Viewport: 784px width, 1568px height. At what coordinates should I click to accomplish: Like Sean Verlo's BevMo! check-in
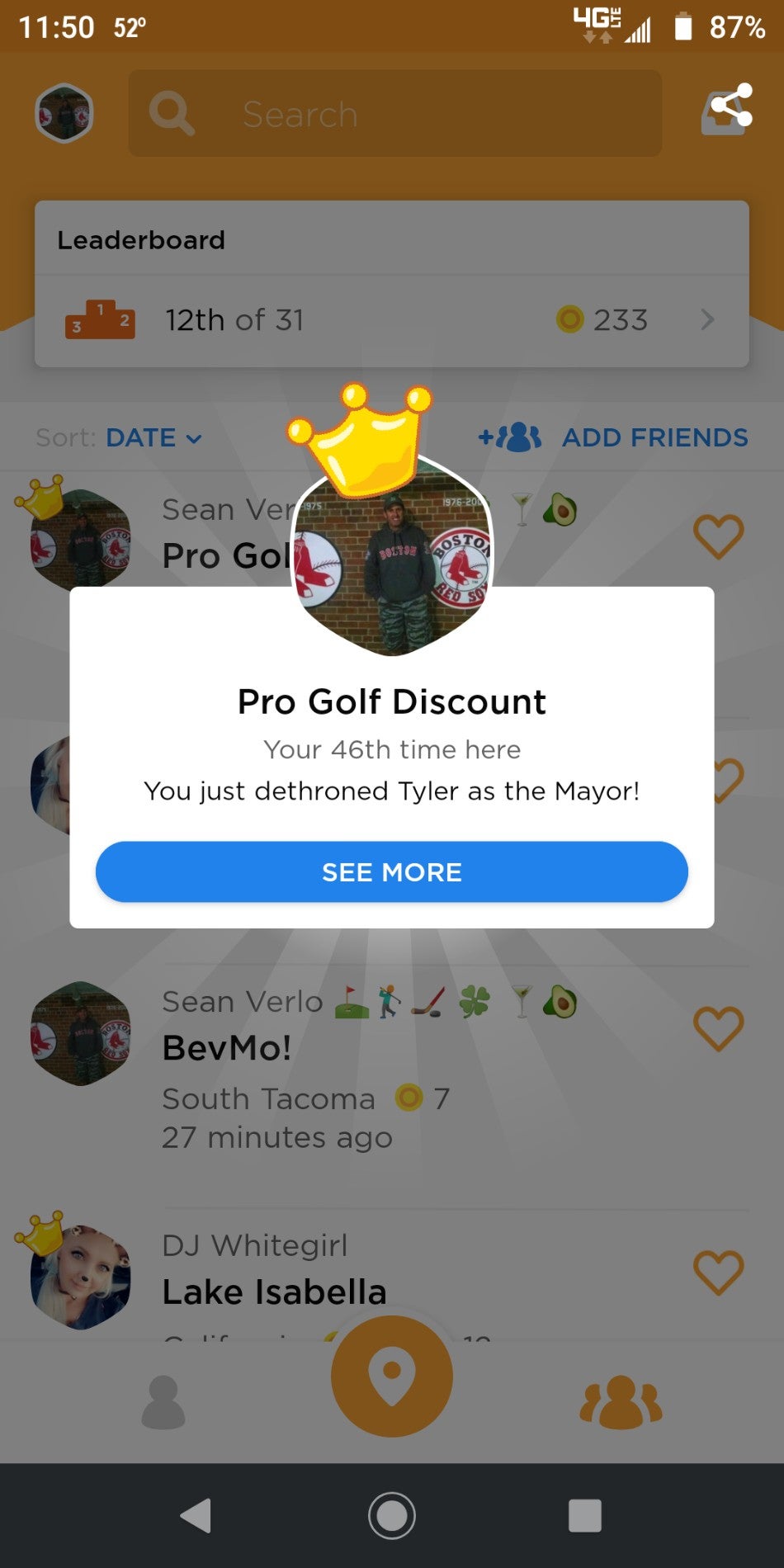[x=718, y=1028]
